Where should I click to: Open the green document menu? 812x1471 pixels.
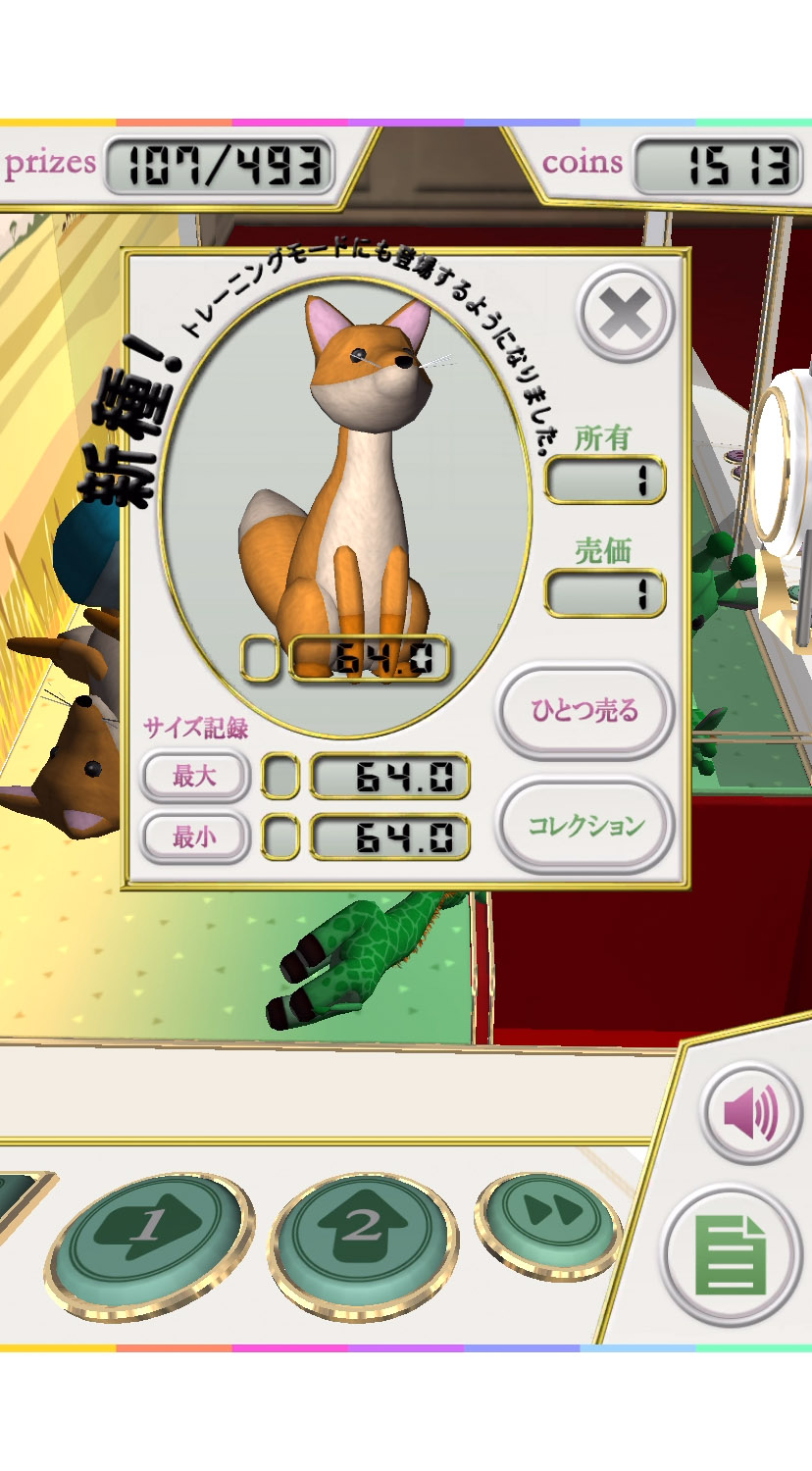pos(731,1256)
